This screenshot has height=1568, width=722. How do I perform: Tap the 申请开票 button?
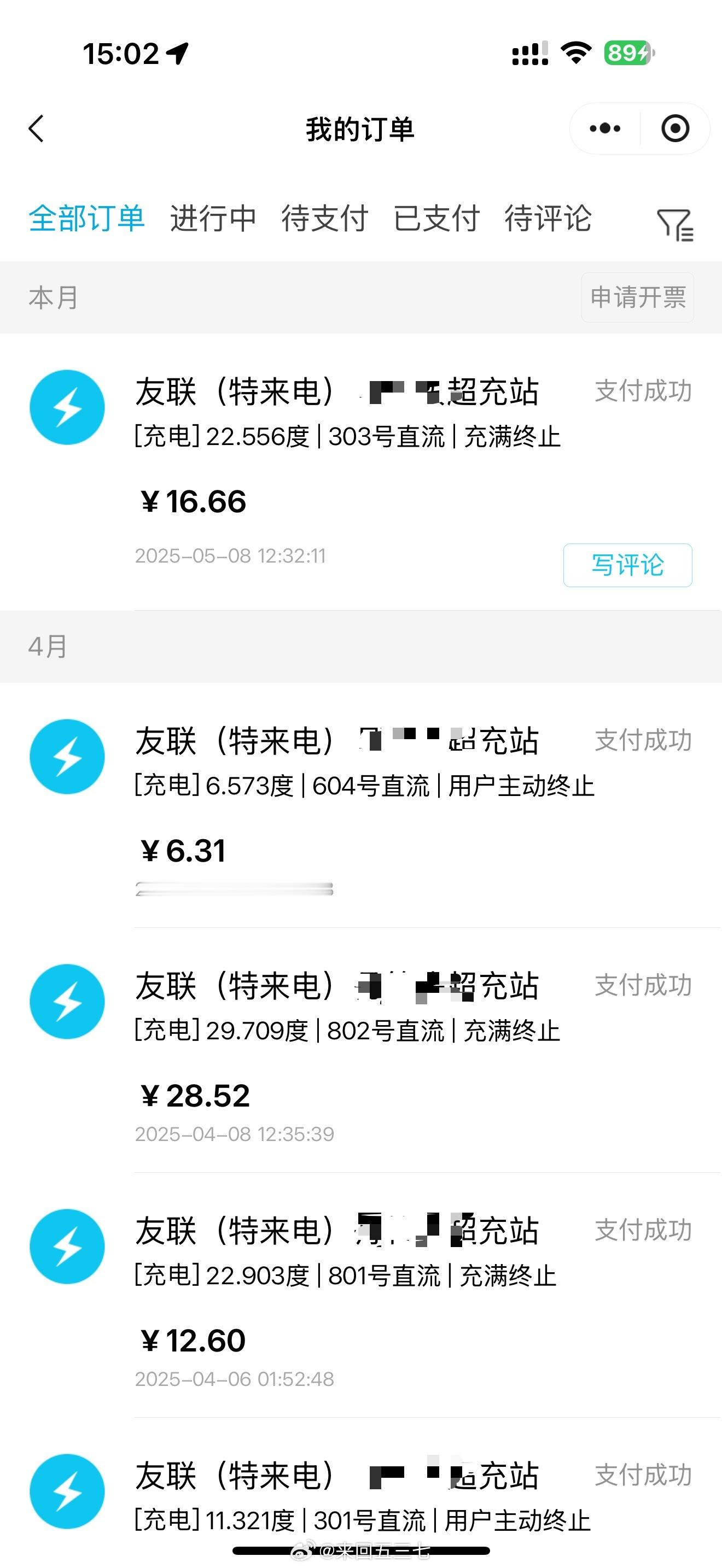[637, 297]
